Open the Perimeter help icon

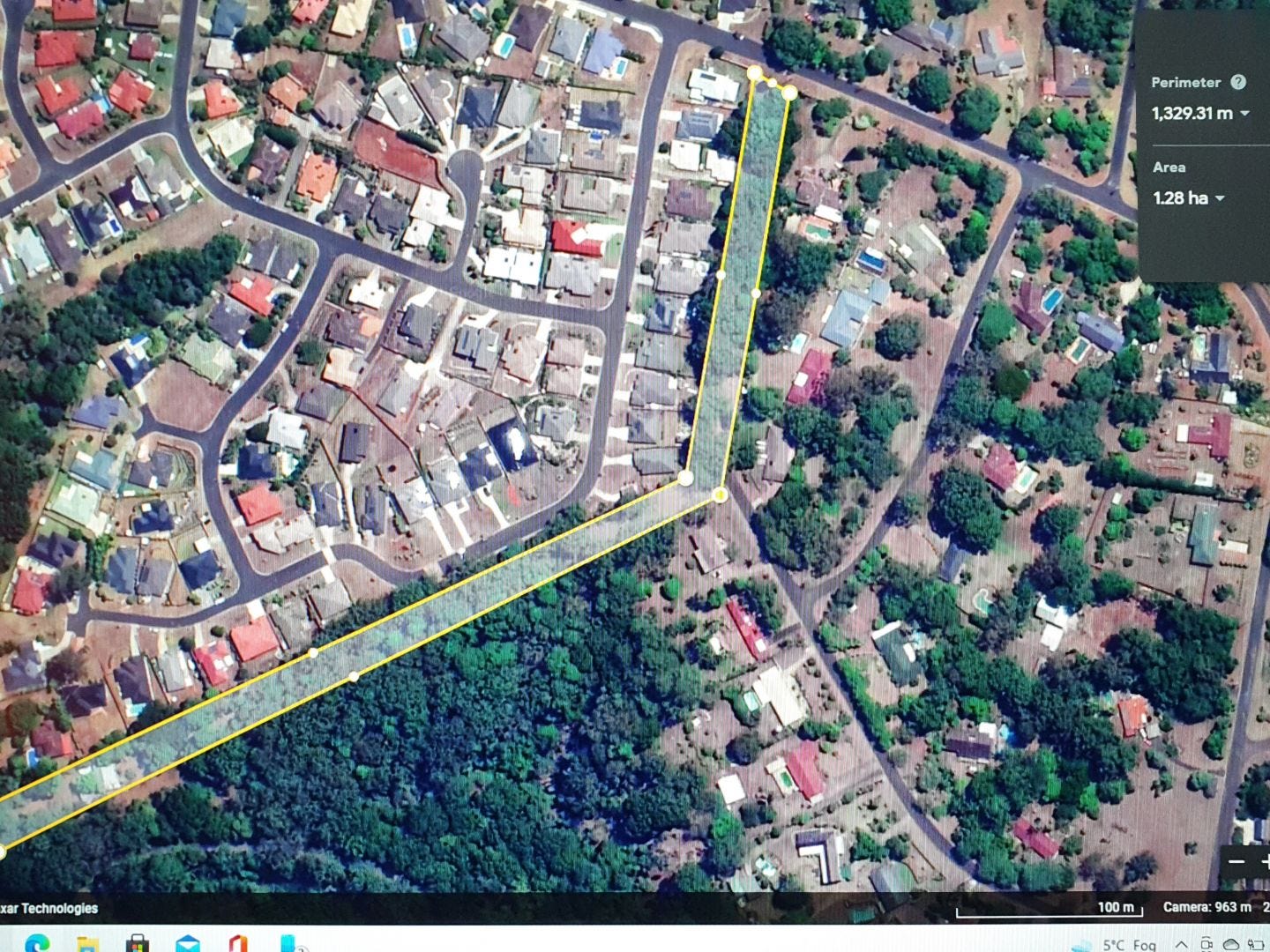click(1238, 82)
